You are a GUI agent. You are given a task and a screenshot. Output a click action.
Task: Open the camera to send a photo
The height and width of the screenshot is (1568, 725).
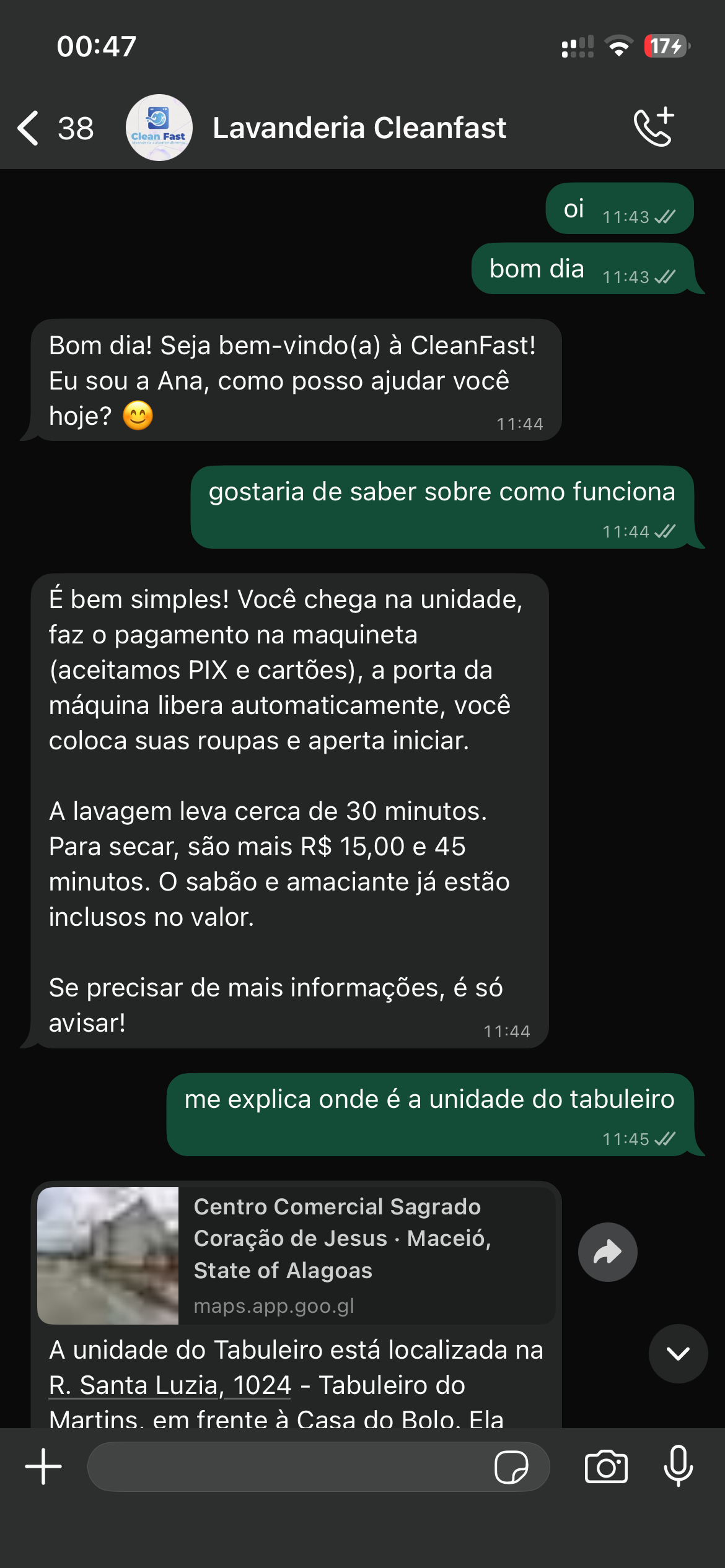tap(606, 1466)
